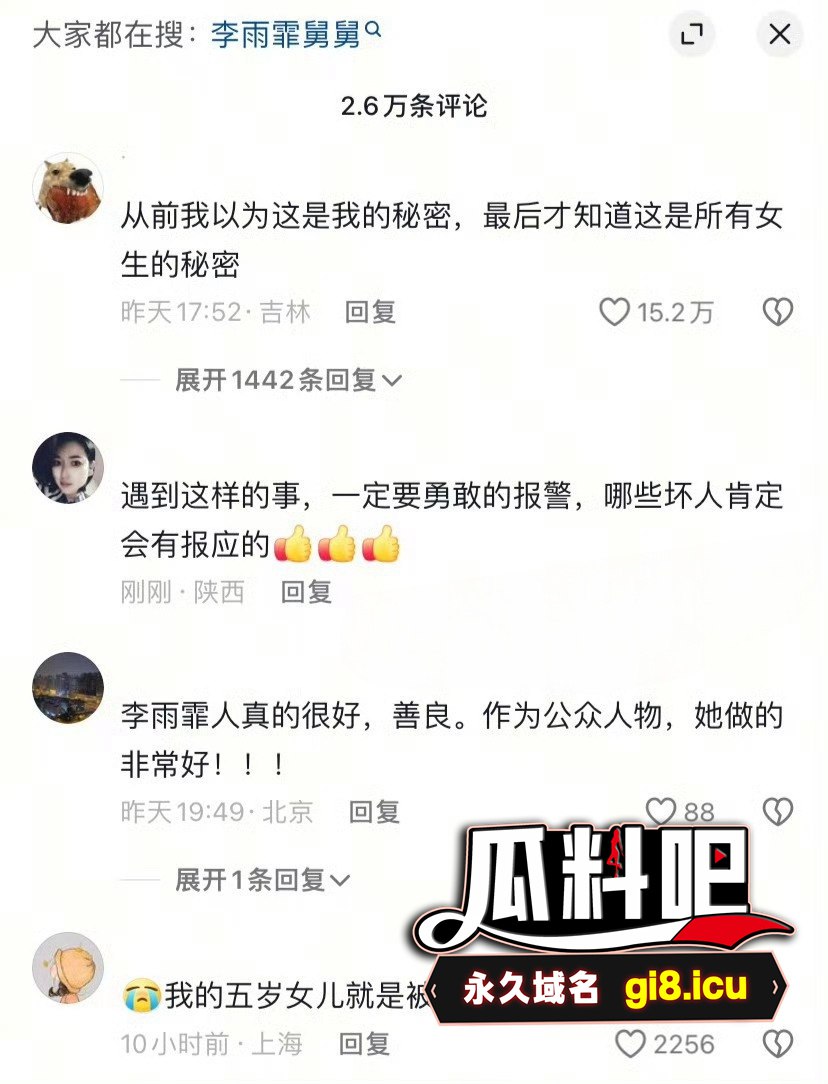Expand the comment panel to full screen
828x1084 pixels.
click(691, 36)
